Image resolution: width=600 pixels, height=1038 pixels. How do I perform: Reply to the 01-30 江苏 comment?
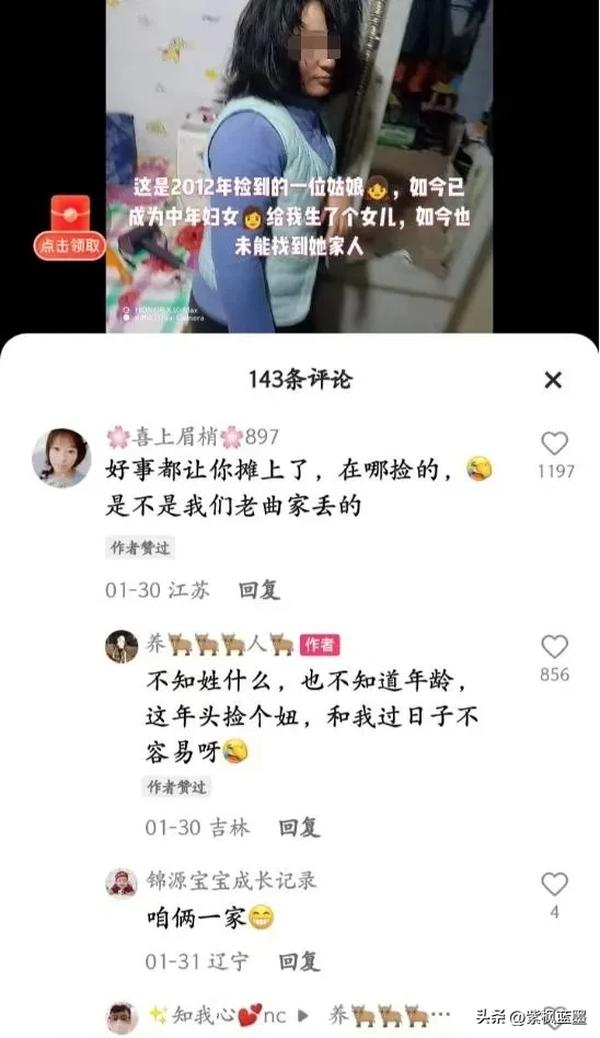[260, 589]
